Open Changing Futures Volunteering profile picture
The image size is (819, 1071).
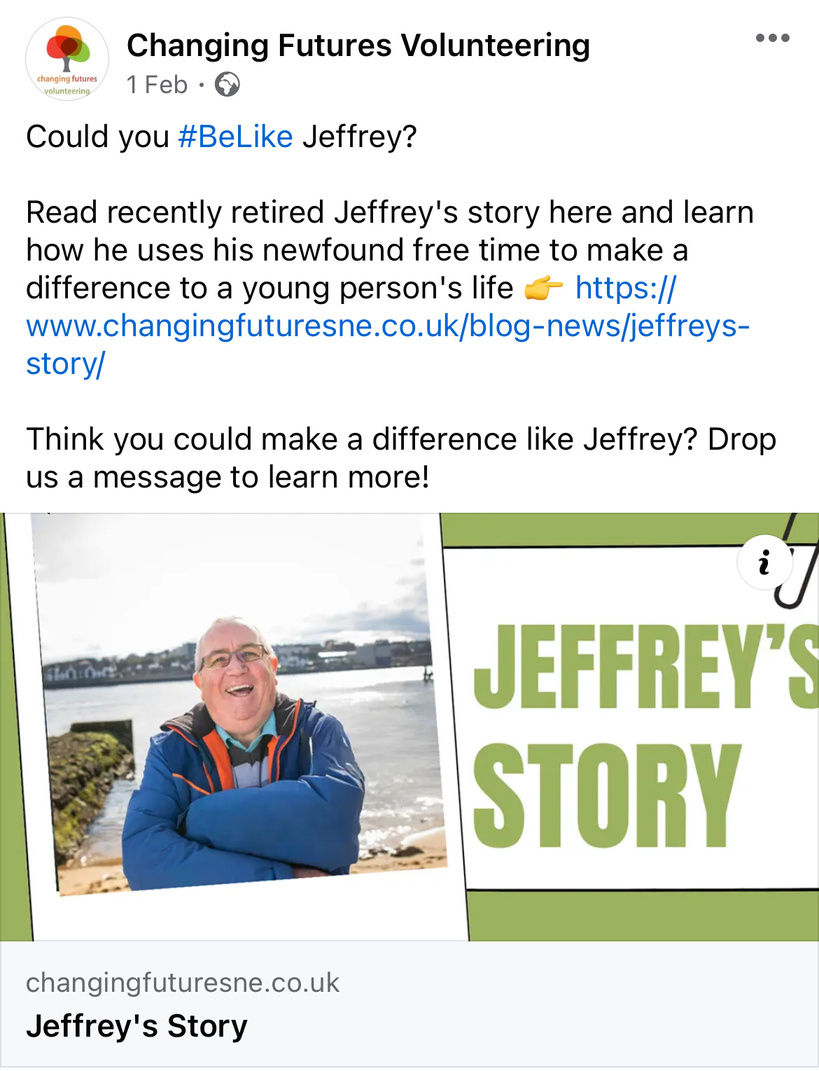(66, 59)
